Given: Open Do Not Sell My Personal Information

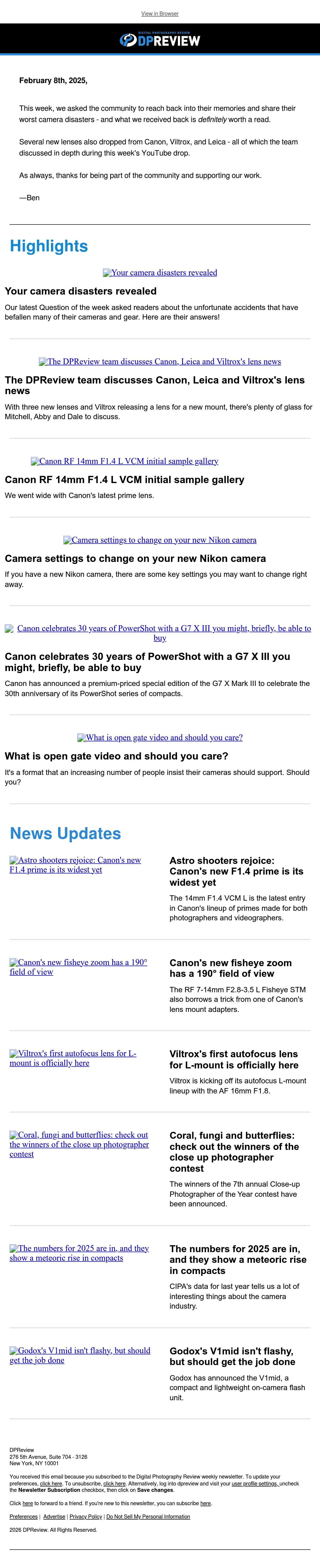Looking at the screenshot, I should [x=148, y=1516].
